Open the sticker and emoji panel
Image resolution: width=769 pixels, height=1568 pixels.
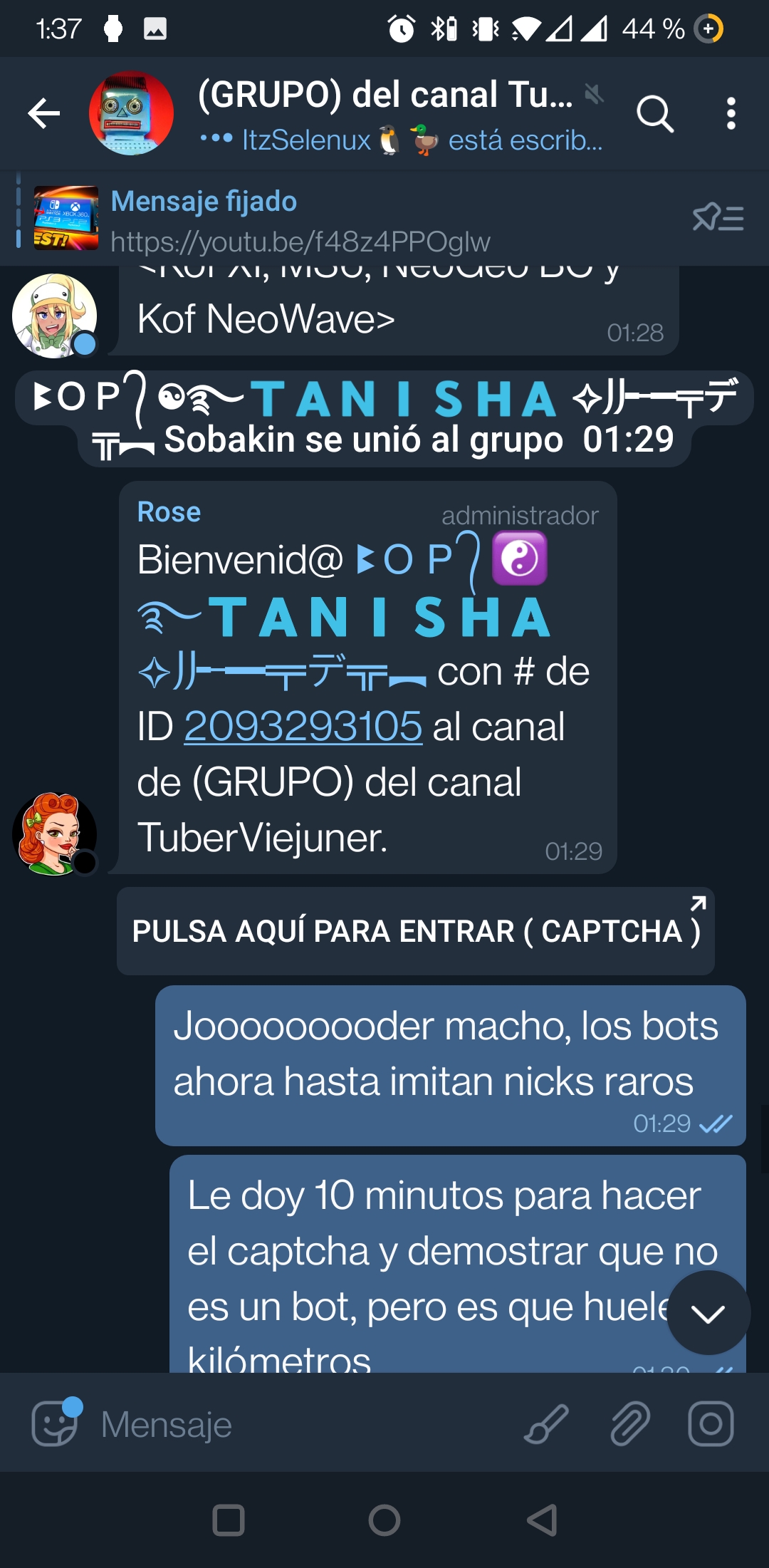[x=55, y=1423]
